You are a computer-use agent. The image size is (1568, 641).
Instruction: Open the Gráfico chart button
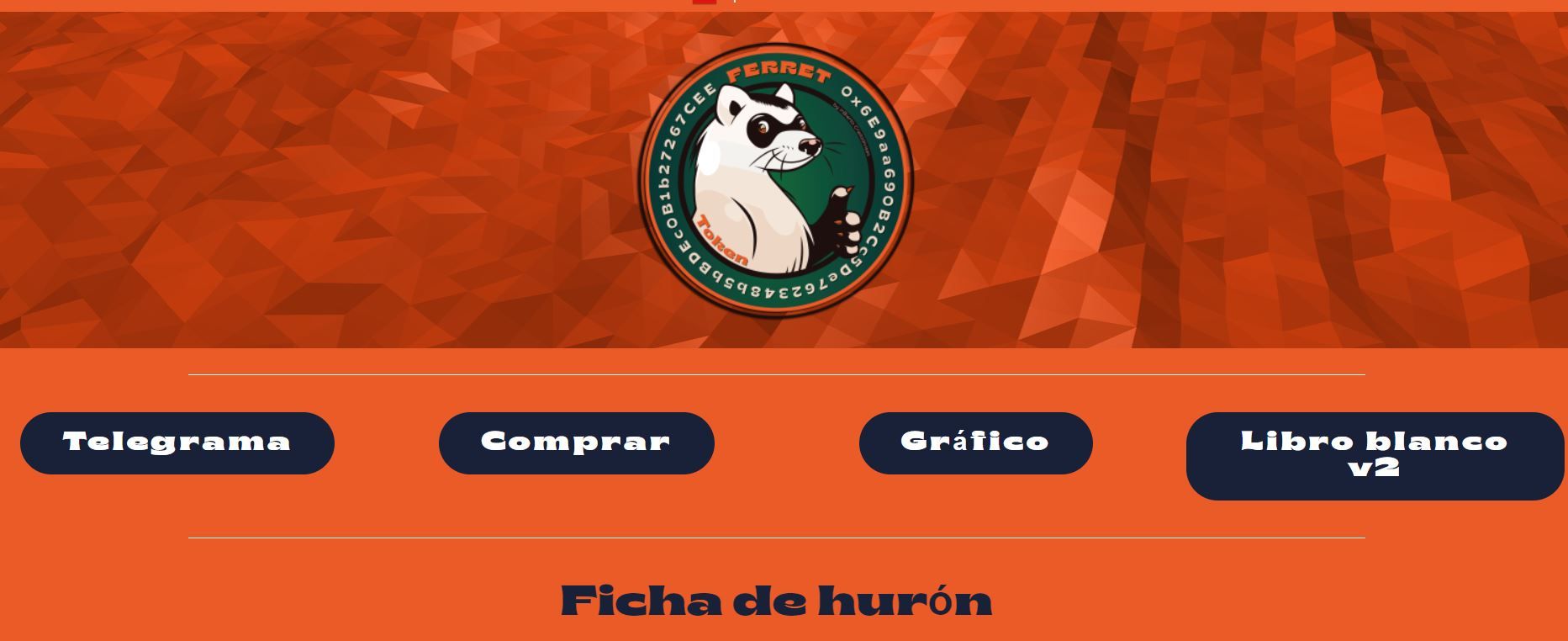[x=975, y=442]
